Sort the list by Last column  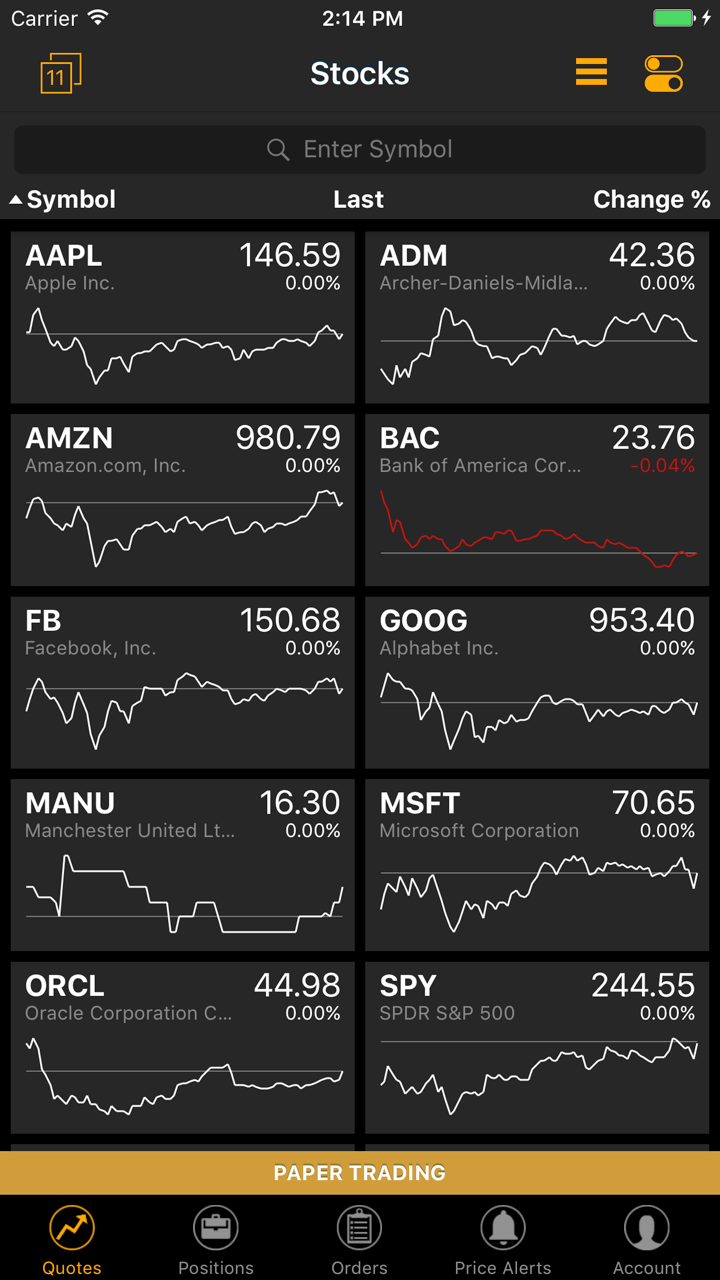pos(358,199)
